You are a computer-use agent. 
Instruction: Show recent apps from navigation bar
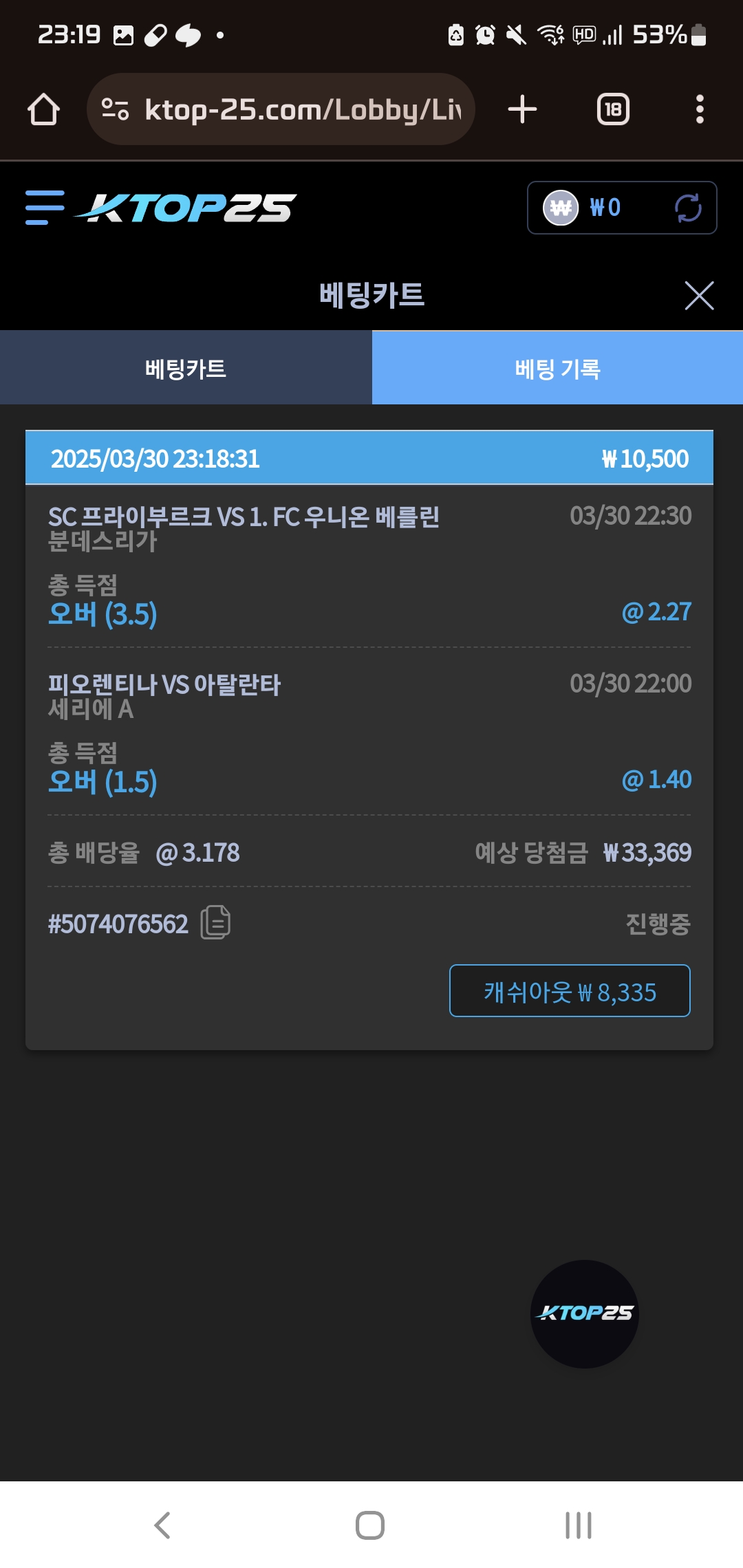(x=578, y=1525)
